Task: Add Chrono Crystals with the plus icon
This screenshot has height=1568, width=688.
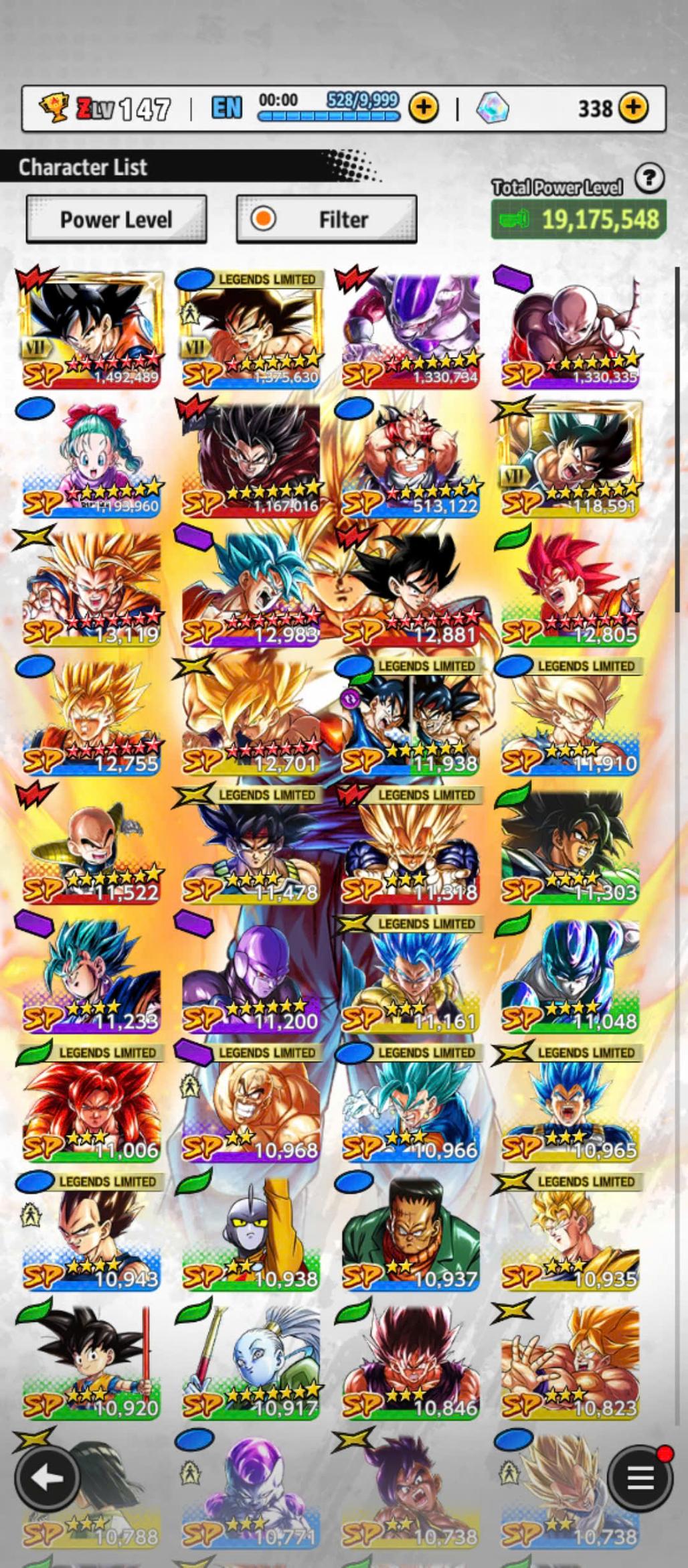Action: [x=633, y=107]
